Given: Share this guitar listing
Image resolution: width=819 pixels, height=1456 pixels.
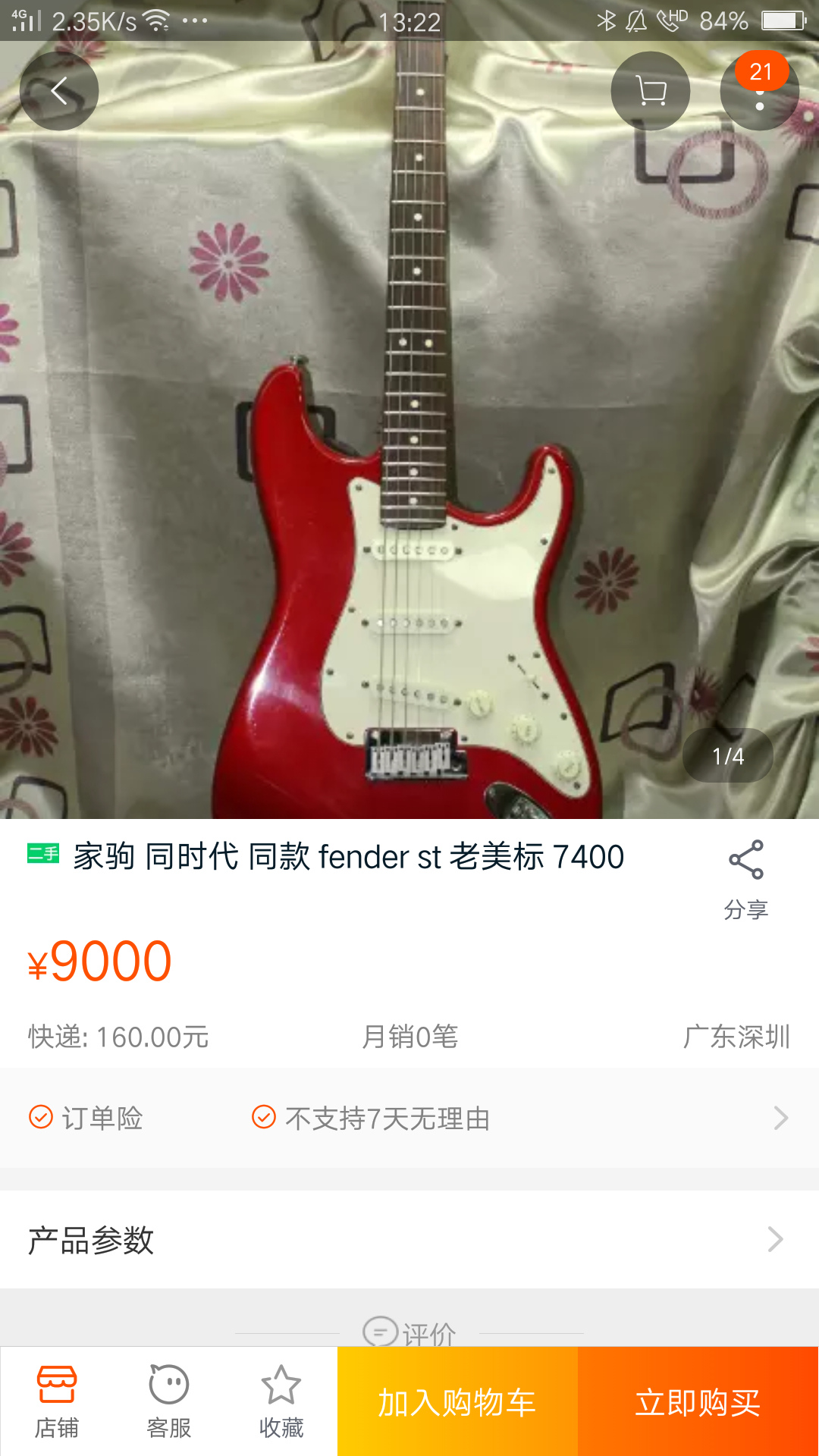Looking at the screenshot, I should click(x=746, y=880).
